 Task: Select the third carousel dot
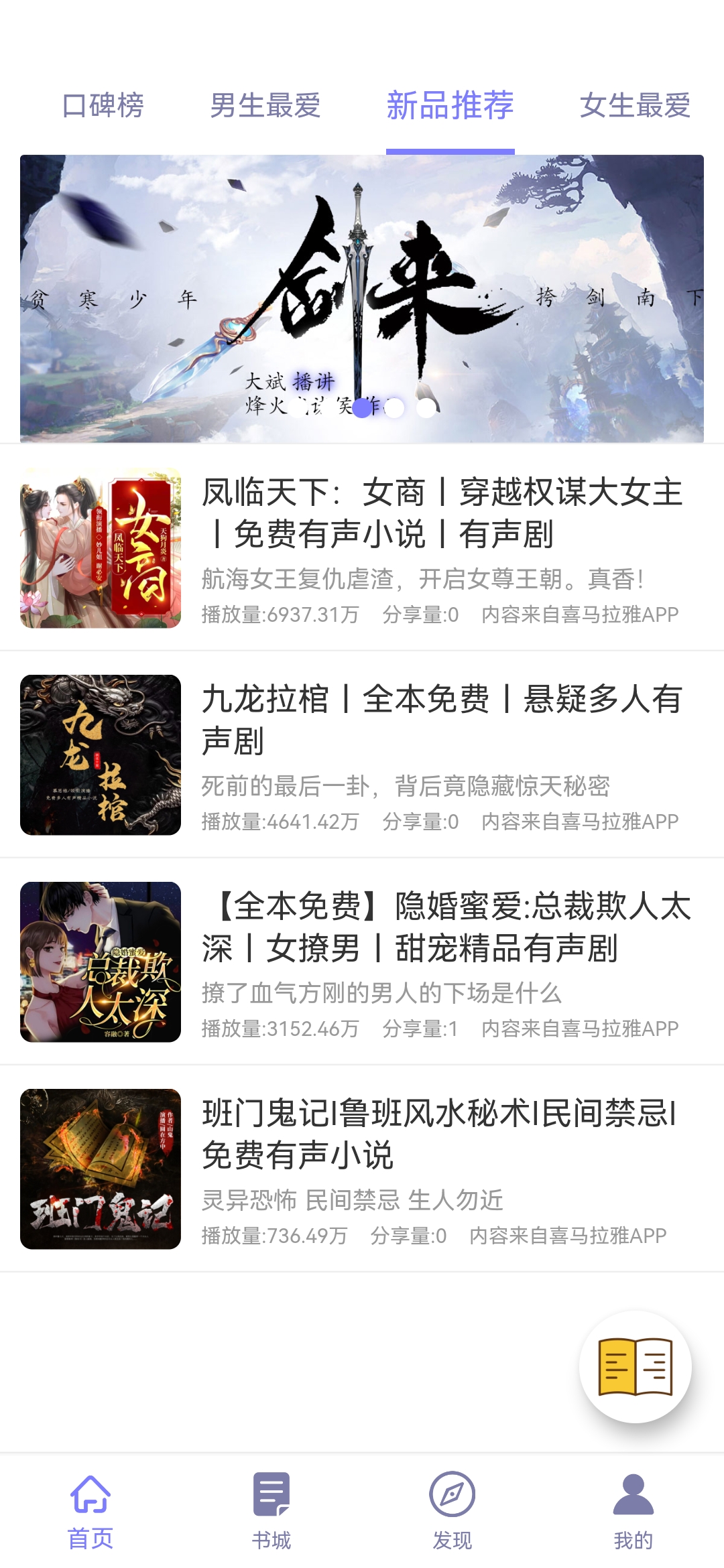click(x=426, y=409)
